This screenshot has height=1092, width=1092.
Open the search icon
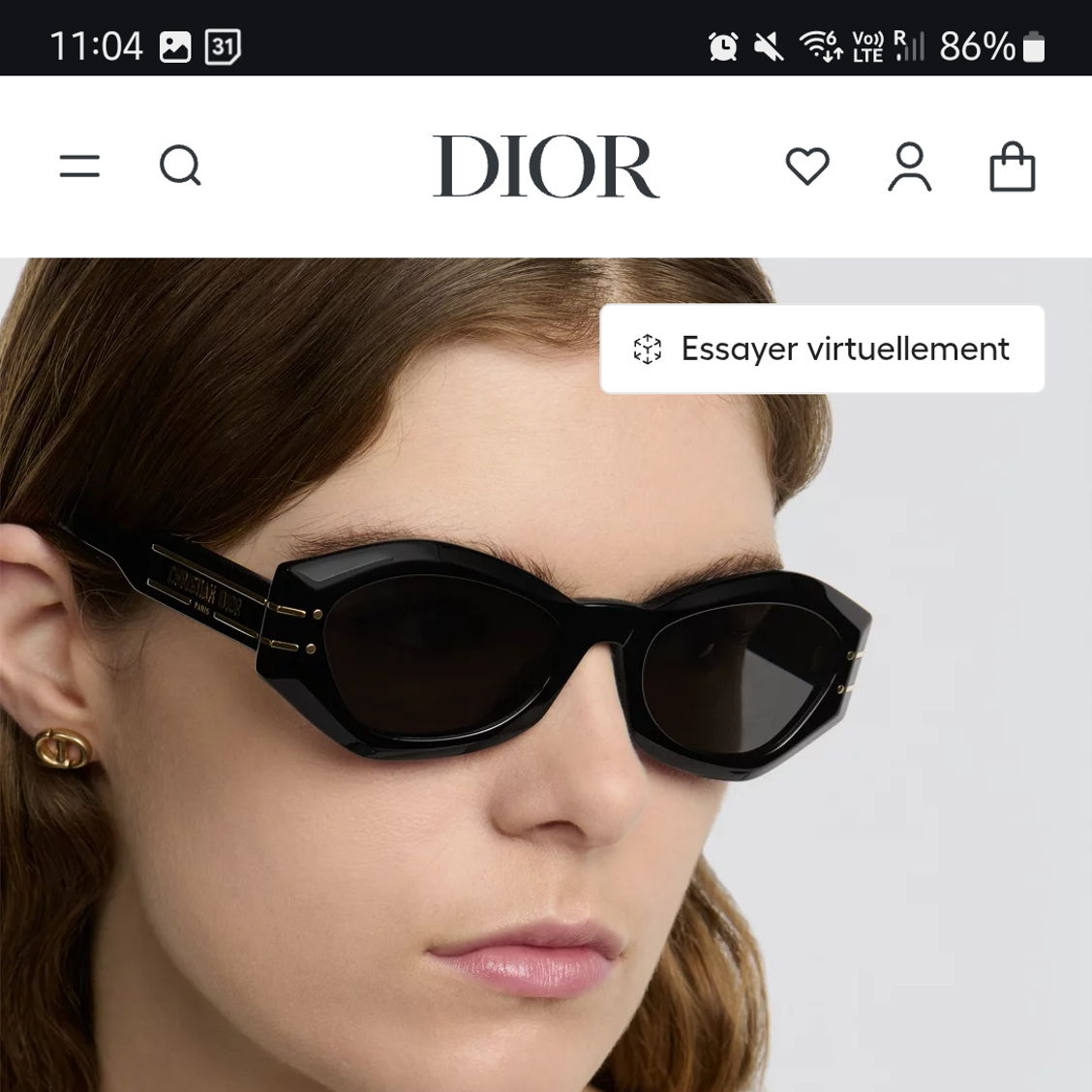(x=180, y=166)
